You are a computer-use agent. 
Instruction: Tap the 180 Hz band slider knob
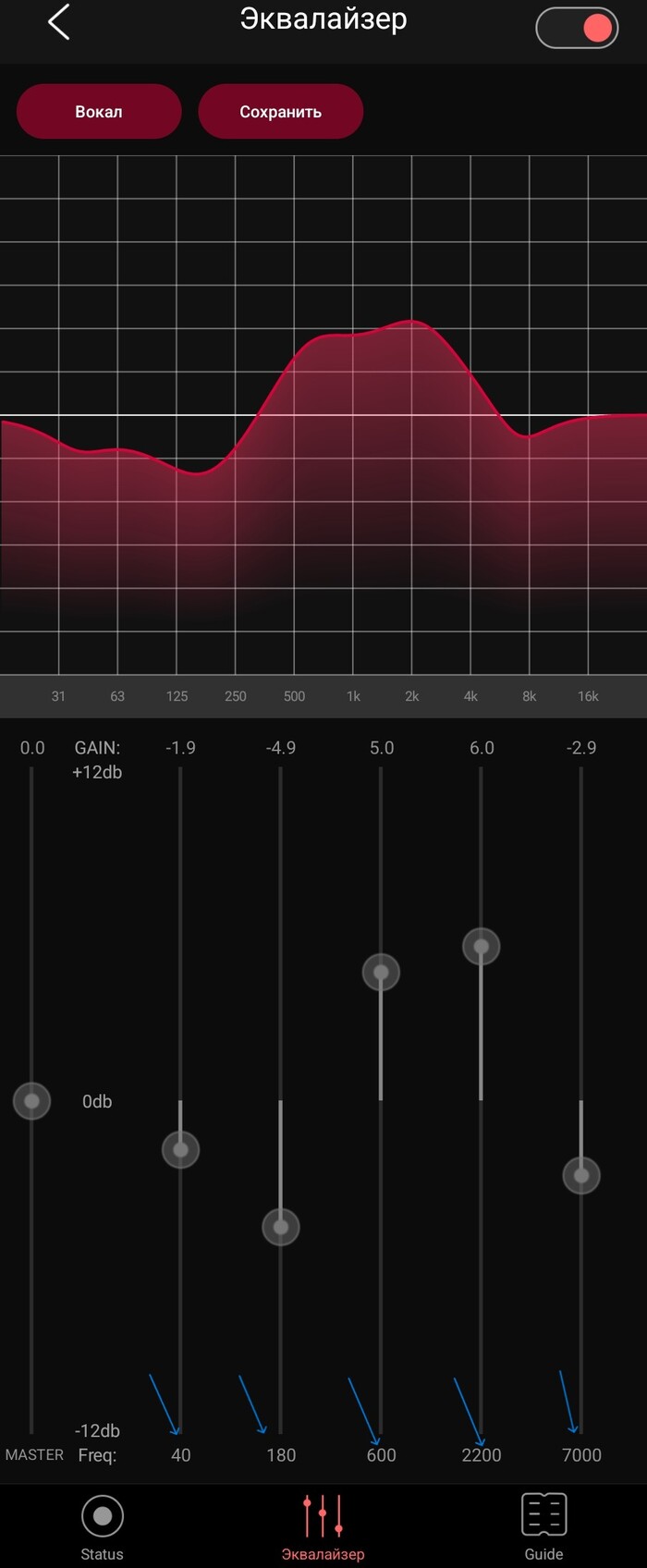click(281, 1227)
